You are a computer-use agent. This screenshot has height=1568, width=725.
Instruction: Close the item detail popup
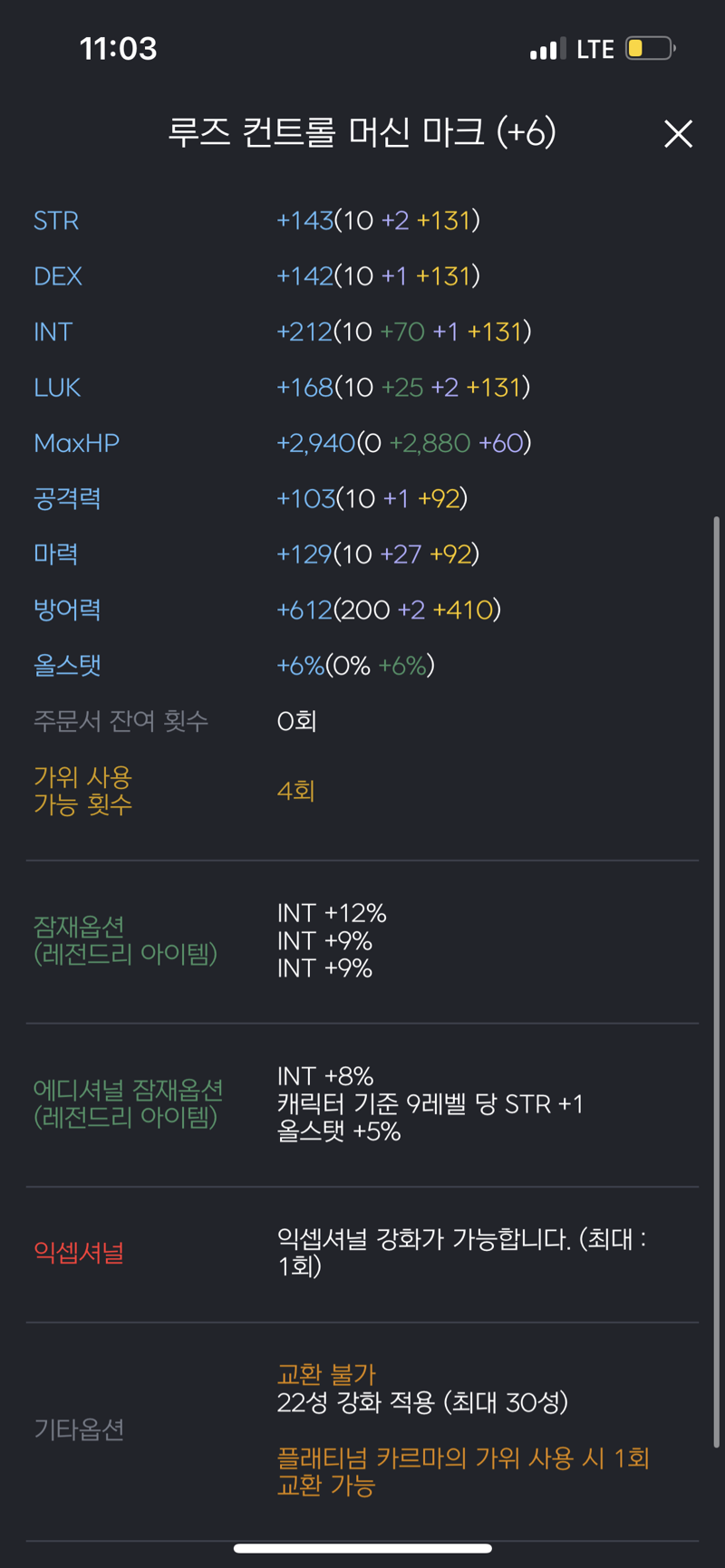678,134
